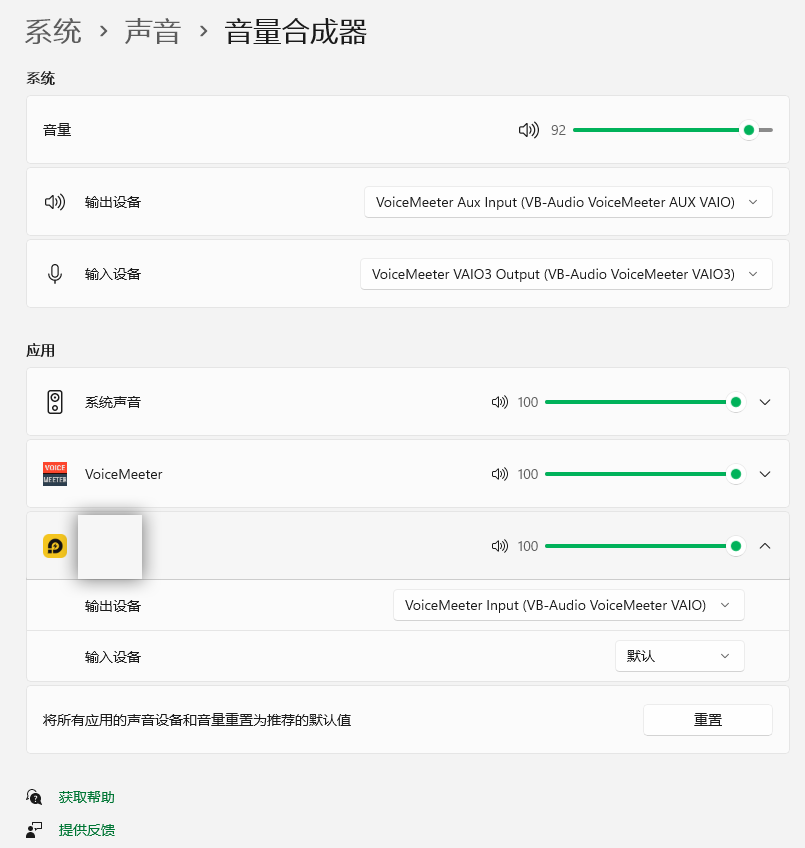Open the system input device dropdown
805x848 pixels.
[566, 274]
